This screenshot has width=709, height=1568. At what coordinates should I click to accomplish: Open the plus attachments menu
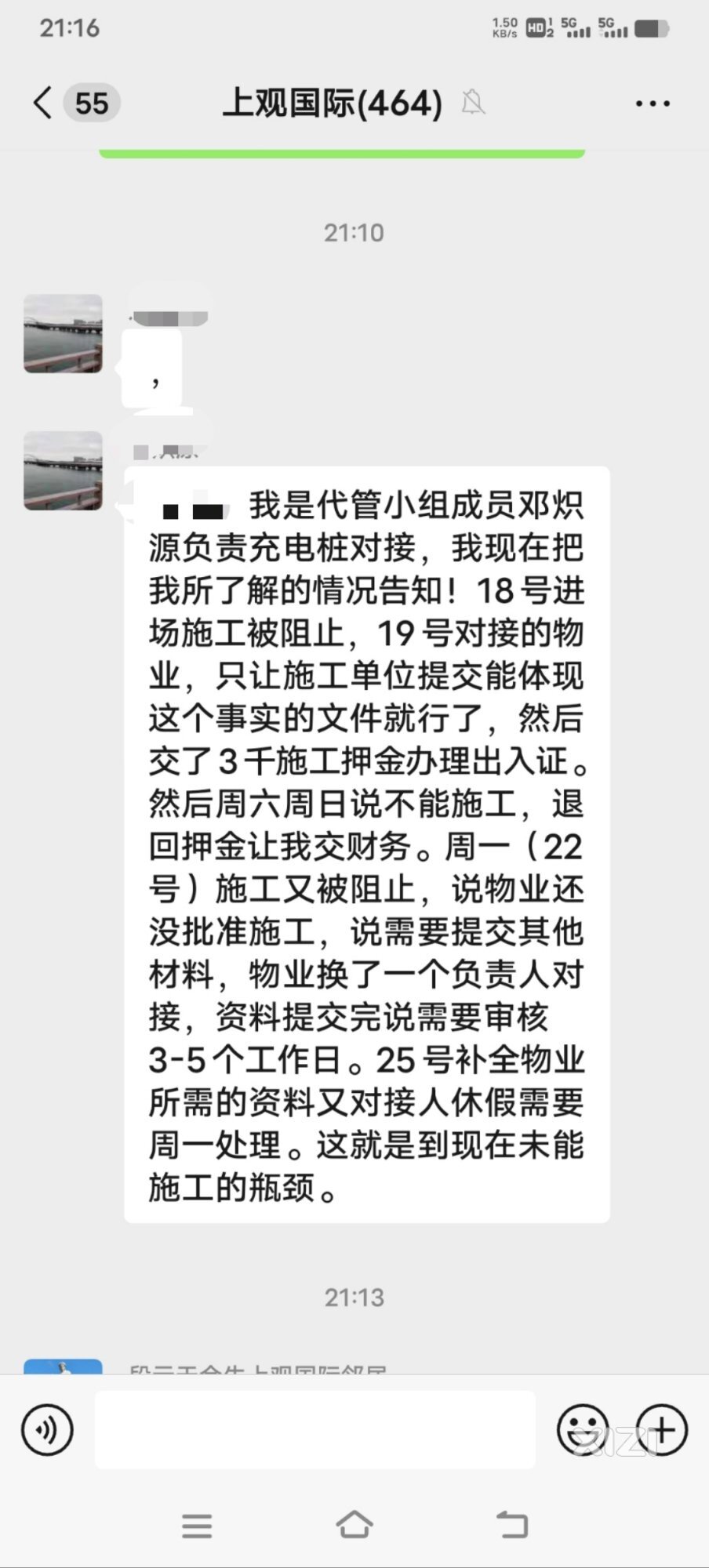pos(661,1430)
